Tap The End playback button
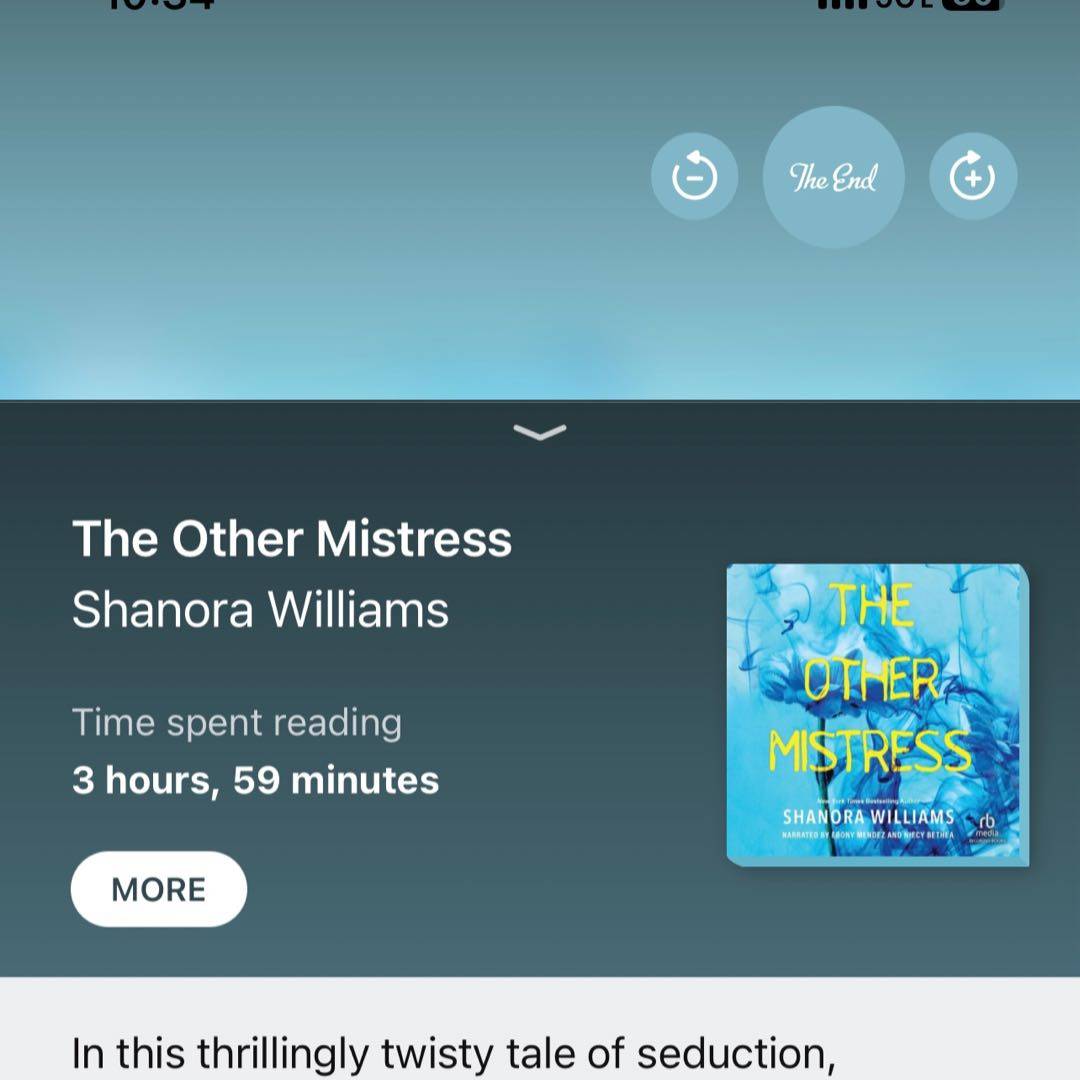Viewport: 1080px width, 1080px height. (x=833, y=178)
